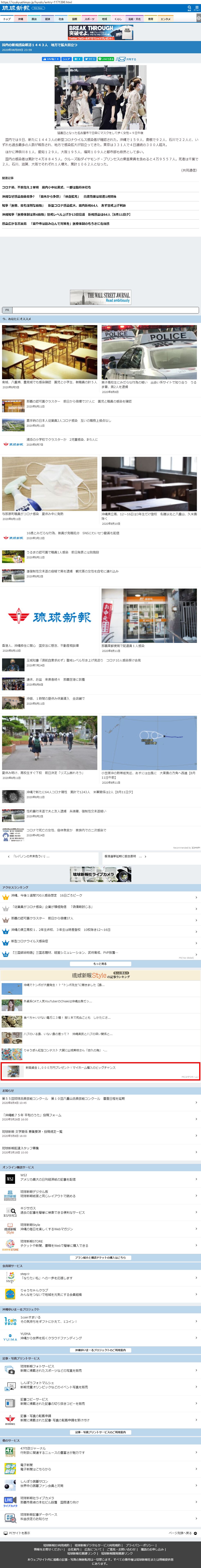Switch to the スポーツ tab
The height and width of the screenshot is (1568, 201).
point(90,19)
